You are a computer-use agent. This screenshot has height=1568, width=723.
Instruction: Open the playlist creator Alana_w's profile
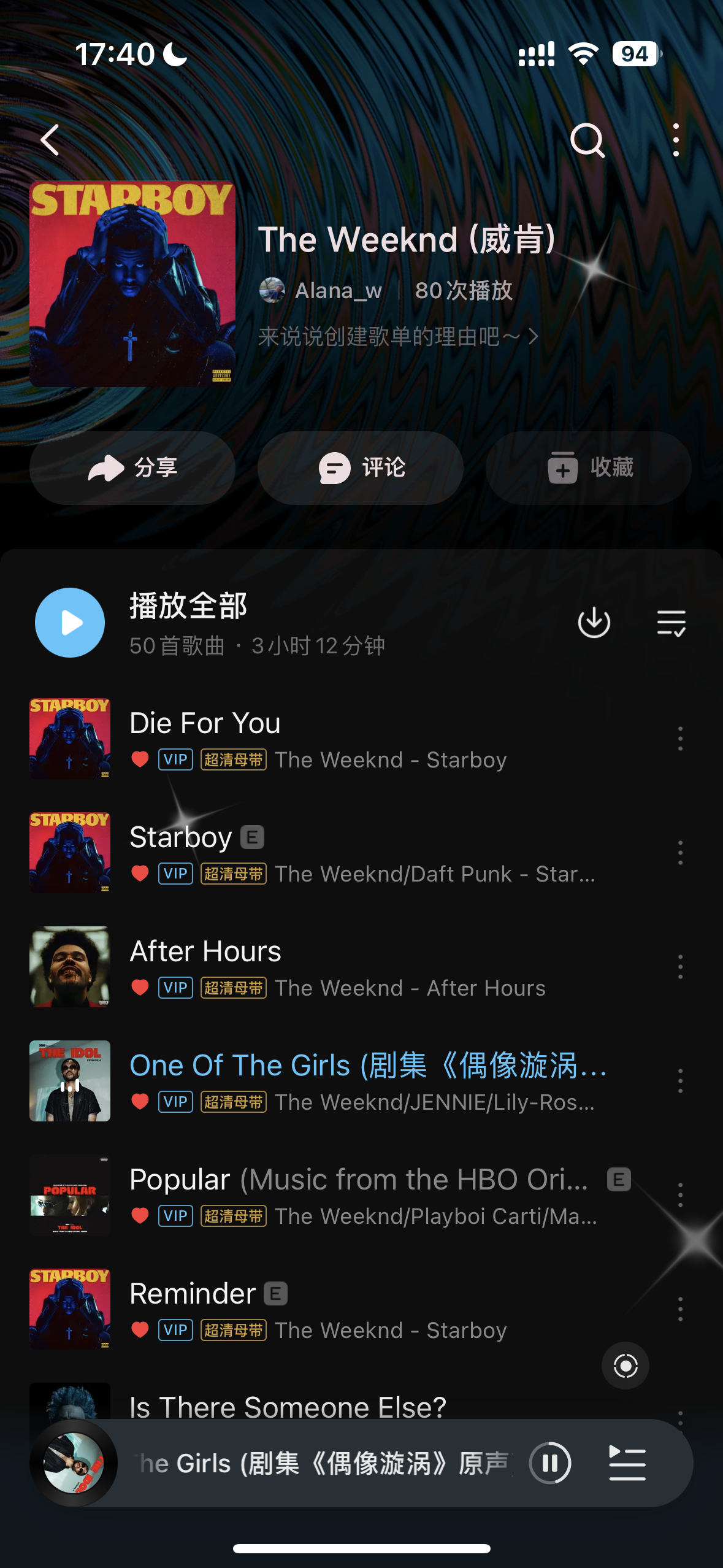click(x=323, y=291)
